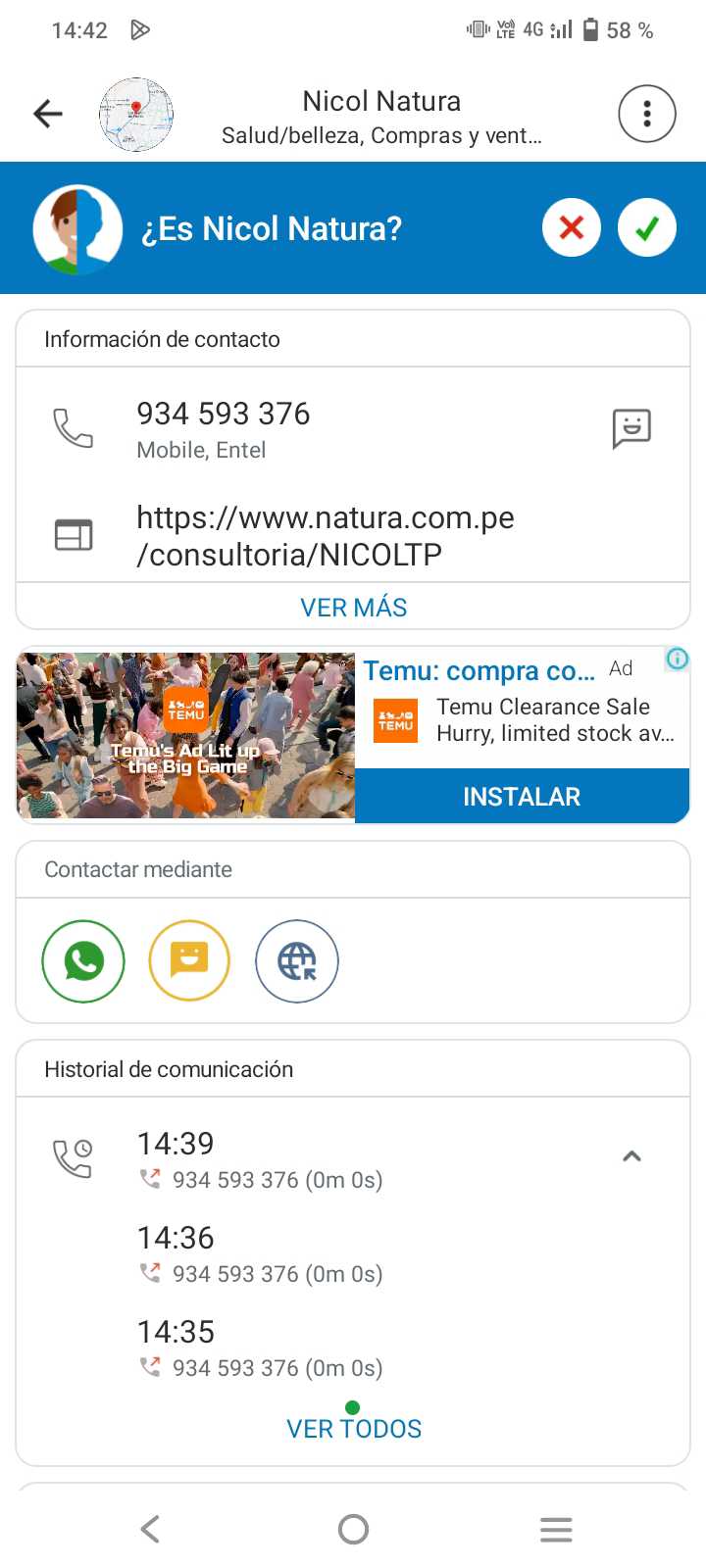Contact via WhatsApp
Viewport: 706px width, 1568px height.
83,961
